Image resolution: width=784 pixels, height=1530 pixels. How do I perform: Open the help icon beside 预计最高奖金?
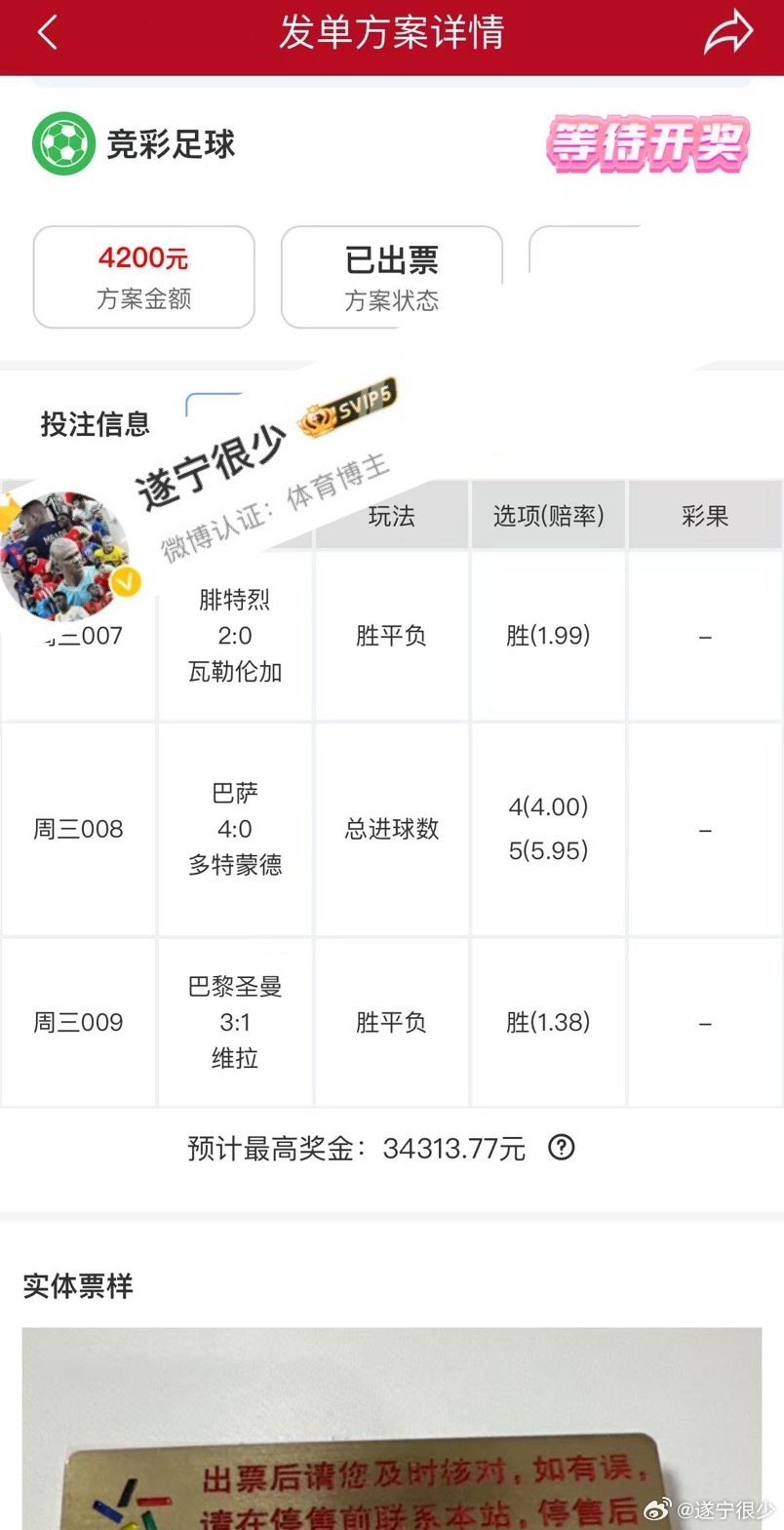point(562,1148)
